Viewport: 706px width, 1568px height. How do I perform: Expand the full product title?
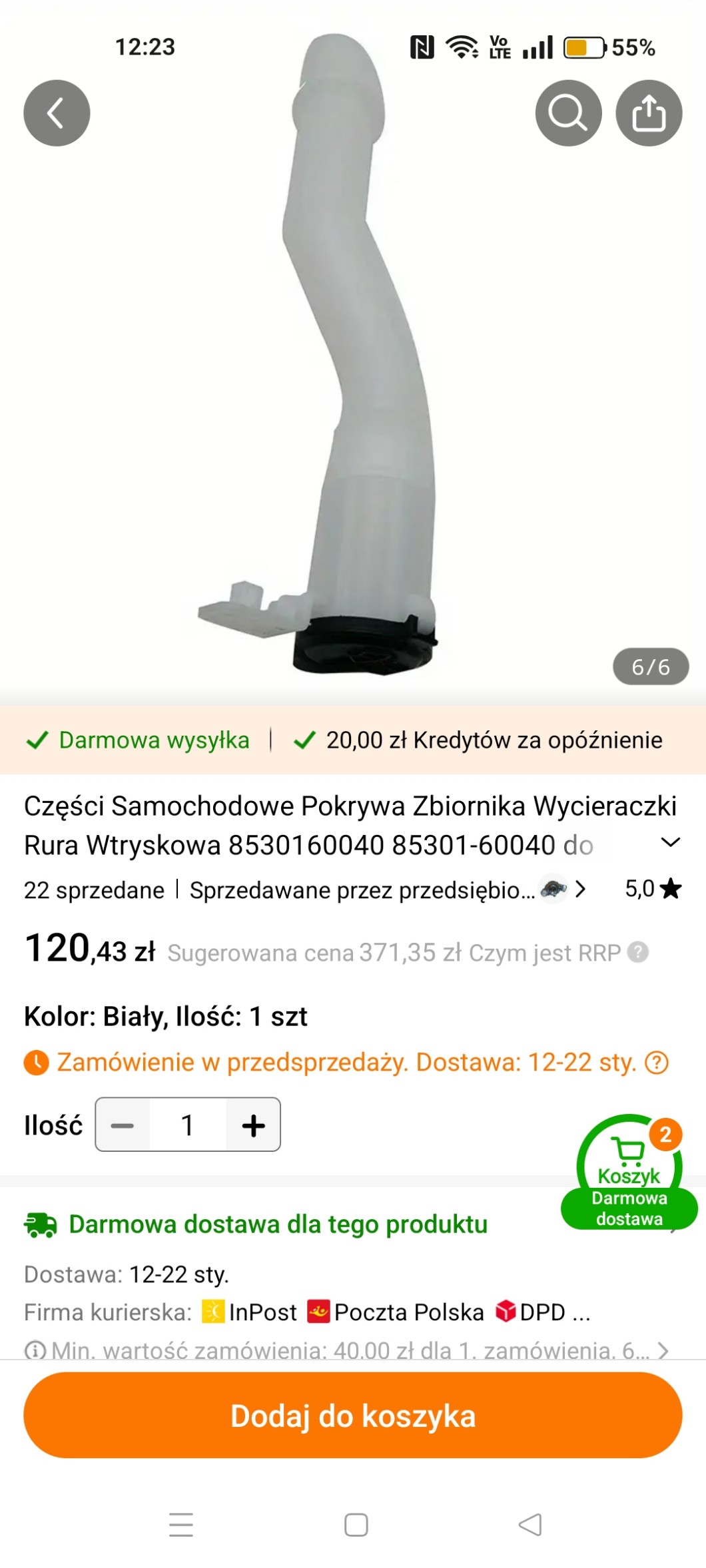point(670,842)
